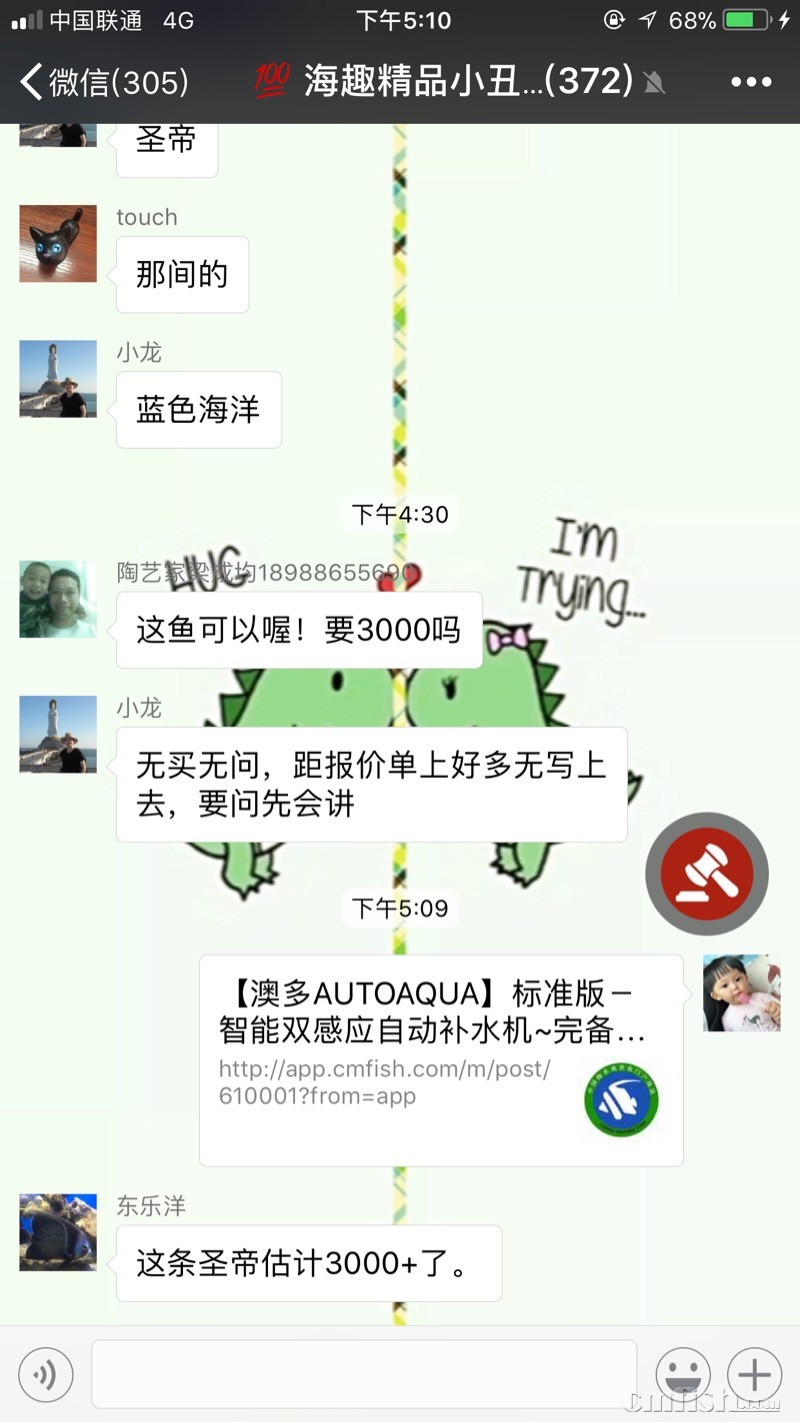This screenshot has width=800, height=1423.
Task: Switch to voice message input
Action: (46, 1375)
